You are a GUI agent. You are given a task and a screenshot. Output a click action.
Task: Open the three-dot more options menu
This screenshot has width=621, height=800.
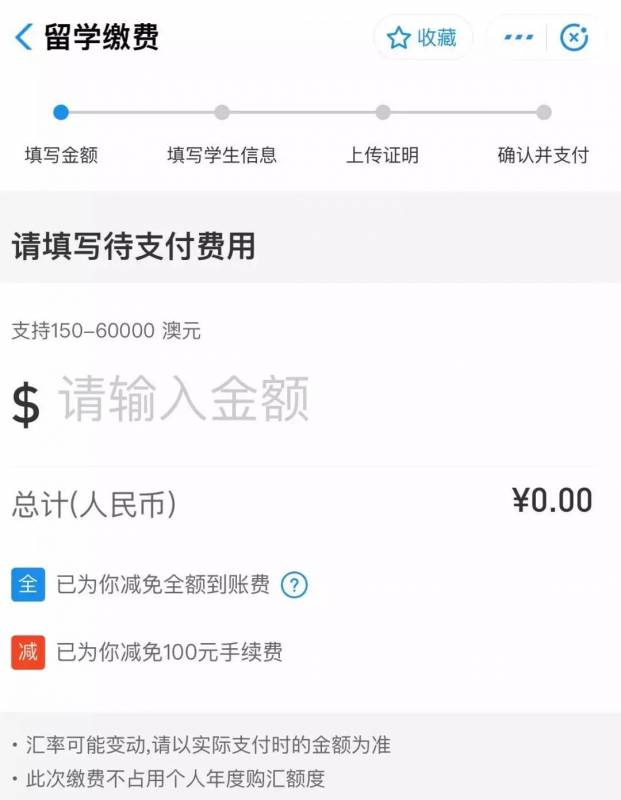click(518, 38)
